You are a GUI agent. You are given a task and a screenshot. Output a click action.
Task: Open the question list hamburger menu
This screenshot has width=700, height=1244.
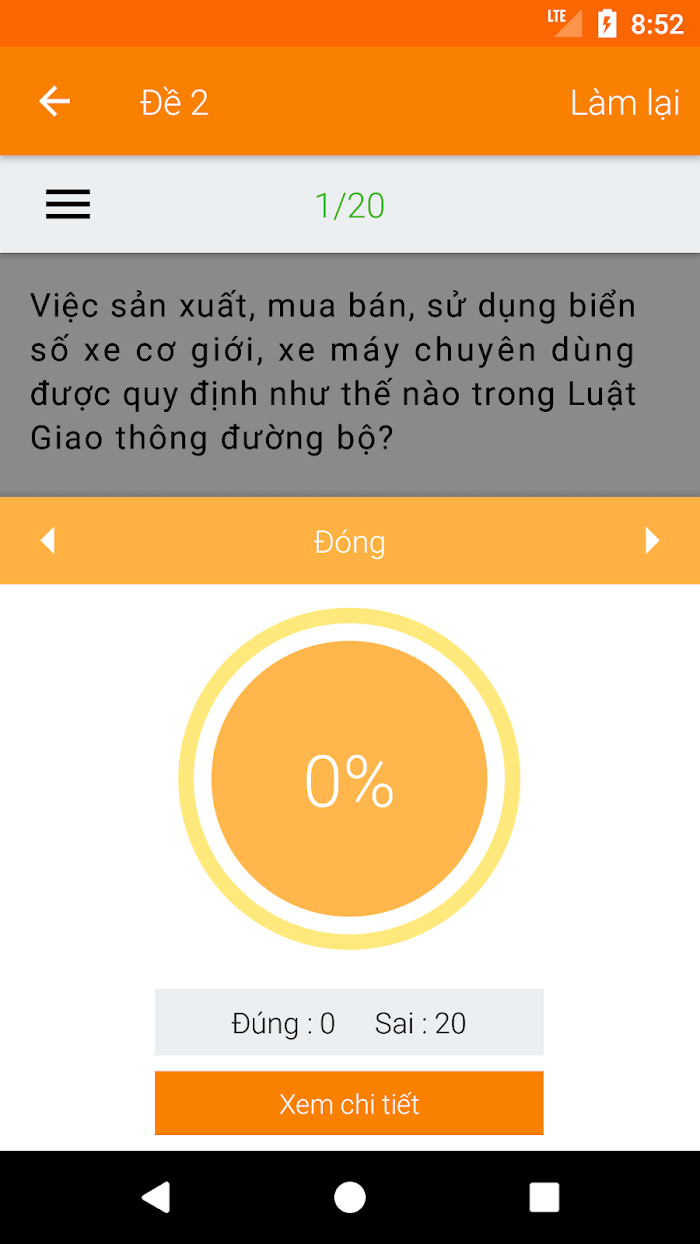pos(68,204)
